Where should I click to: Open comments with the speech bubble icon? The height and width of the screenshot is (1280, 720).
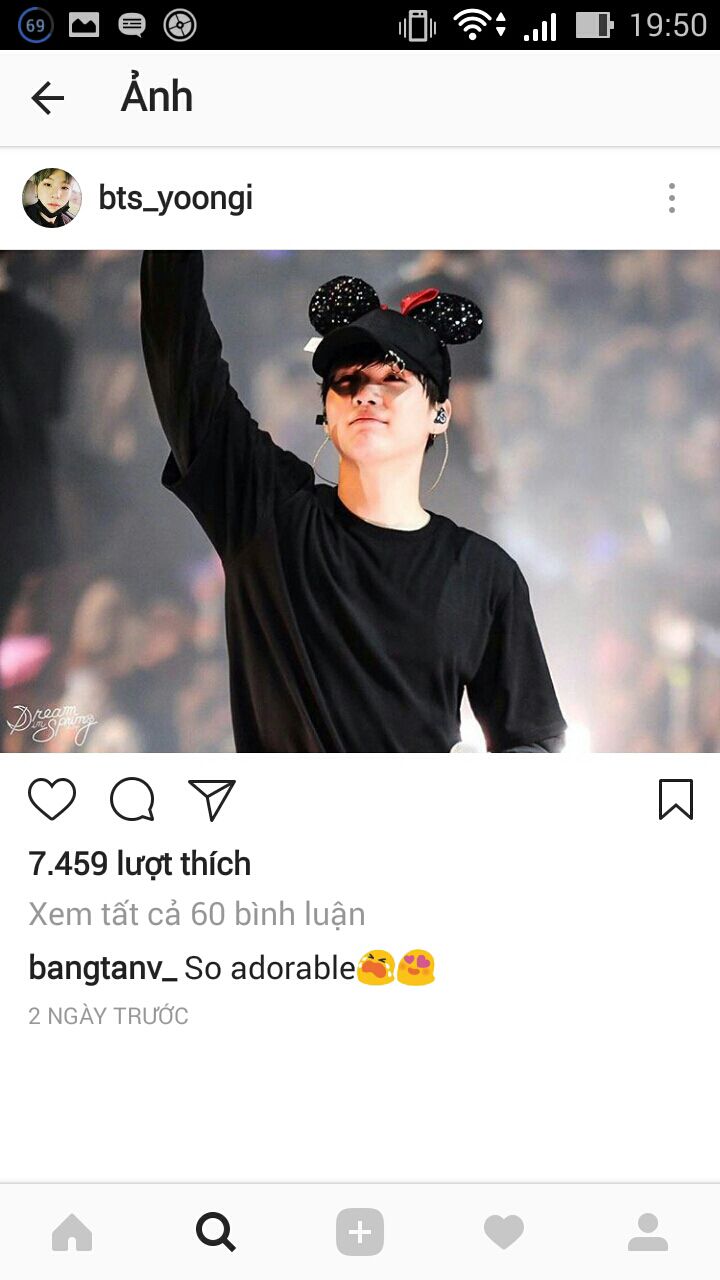point(132,800)
